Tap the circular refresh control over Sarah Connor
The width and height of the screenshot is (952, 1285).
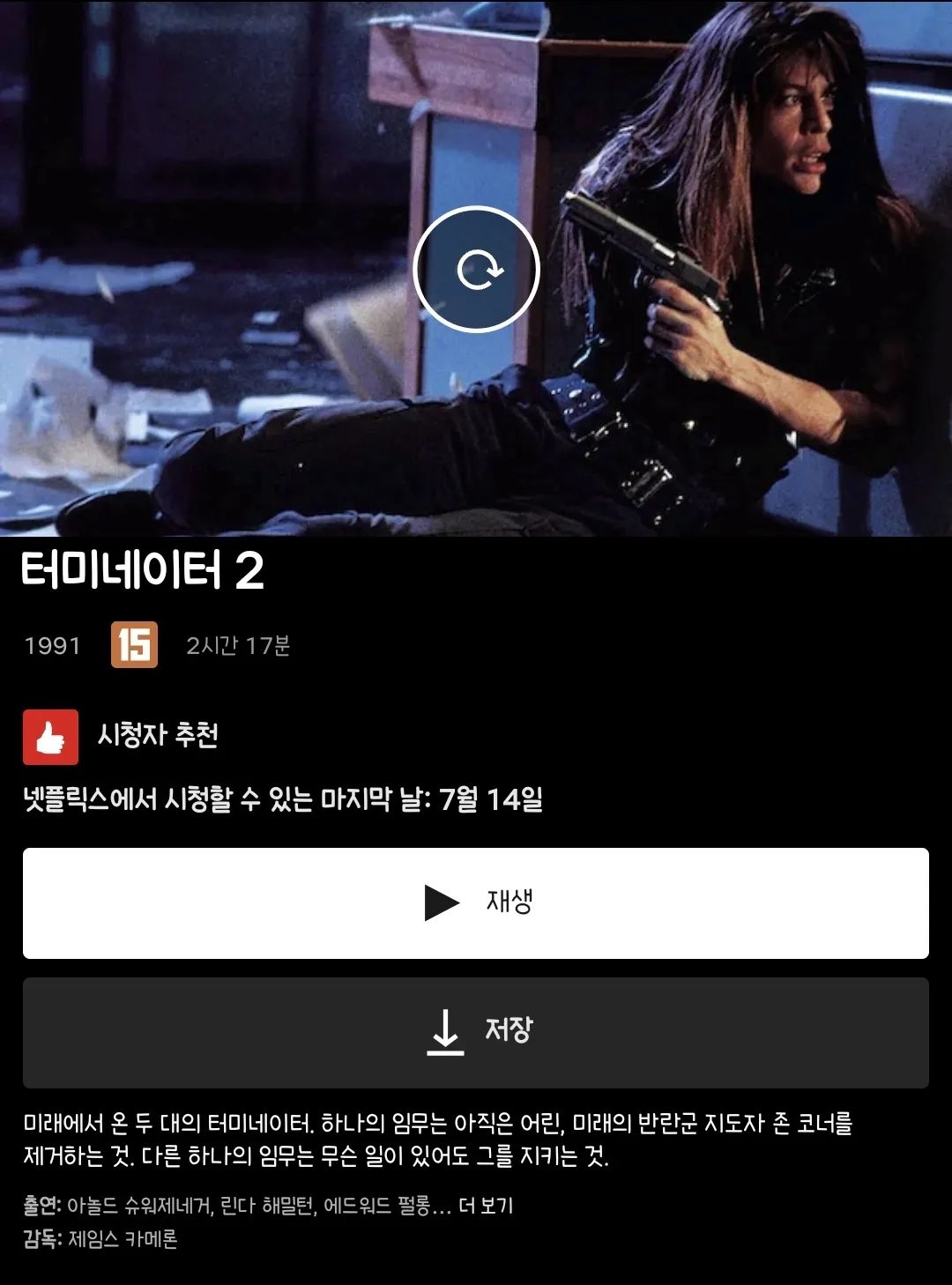(476, 271)
